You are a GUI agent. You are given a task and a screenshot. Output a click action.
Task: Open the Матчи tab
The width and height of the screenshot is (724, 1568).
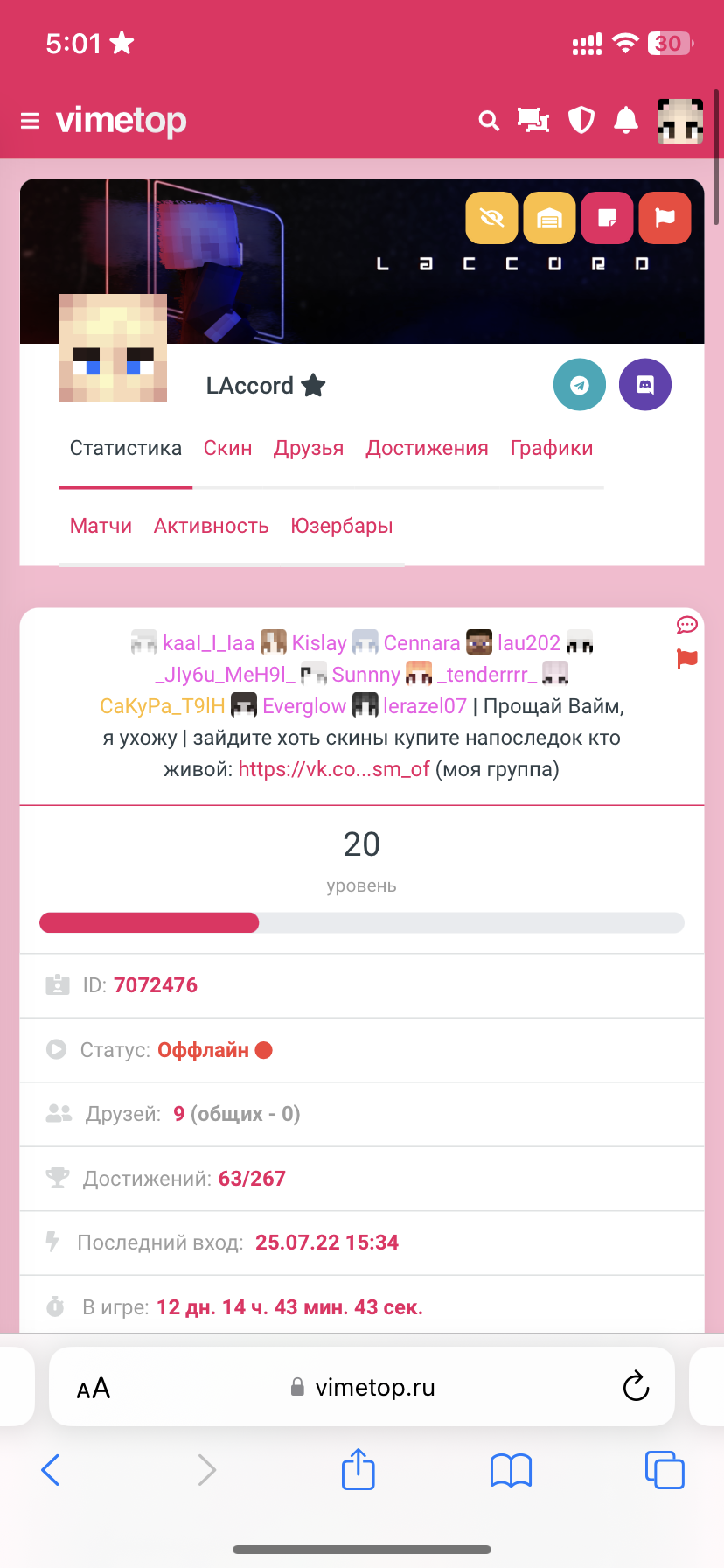(x=101, y=526)
